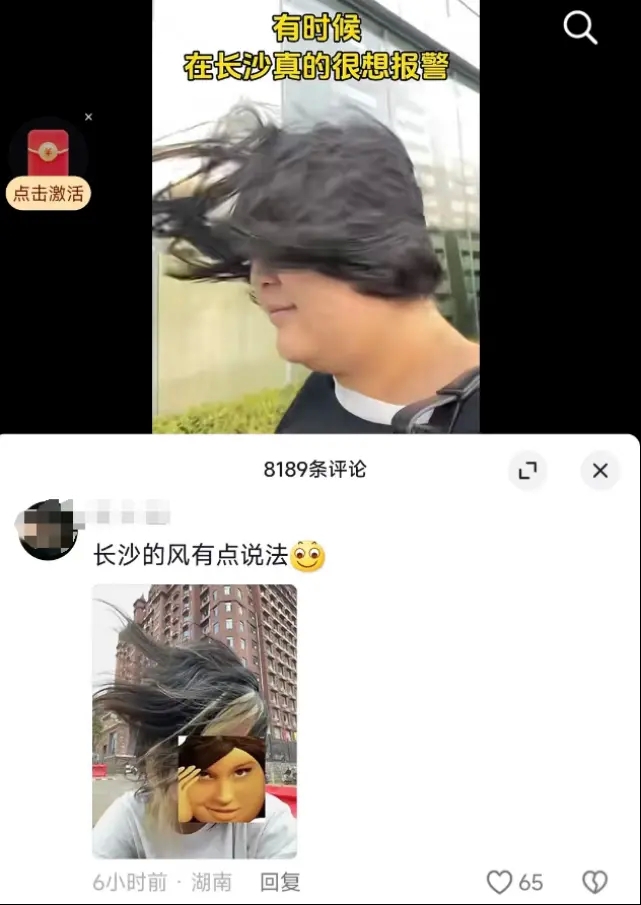Expand the comments panel to full screen

pyautogui.click(x=527, y=470)
